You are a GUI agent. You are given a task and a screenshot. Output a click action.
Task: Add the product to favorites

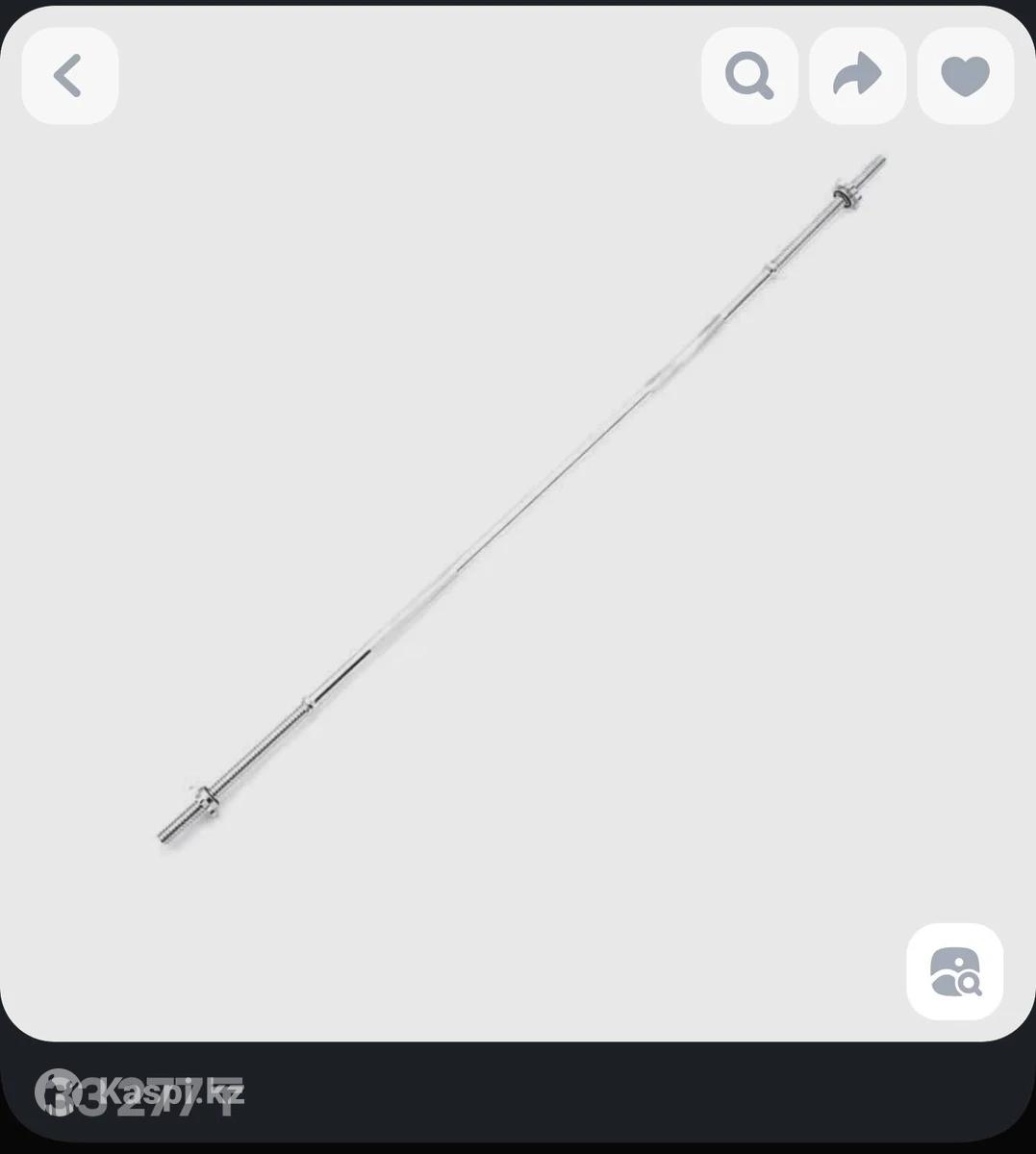965,76
